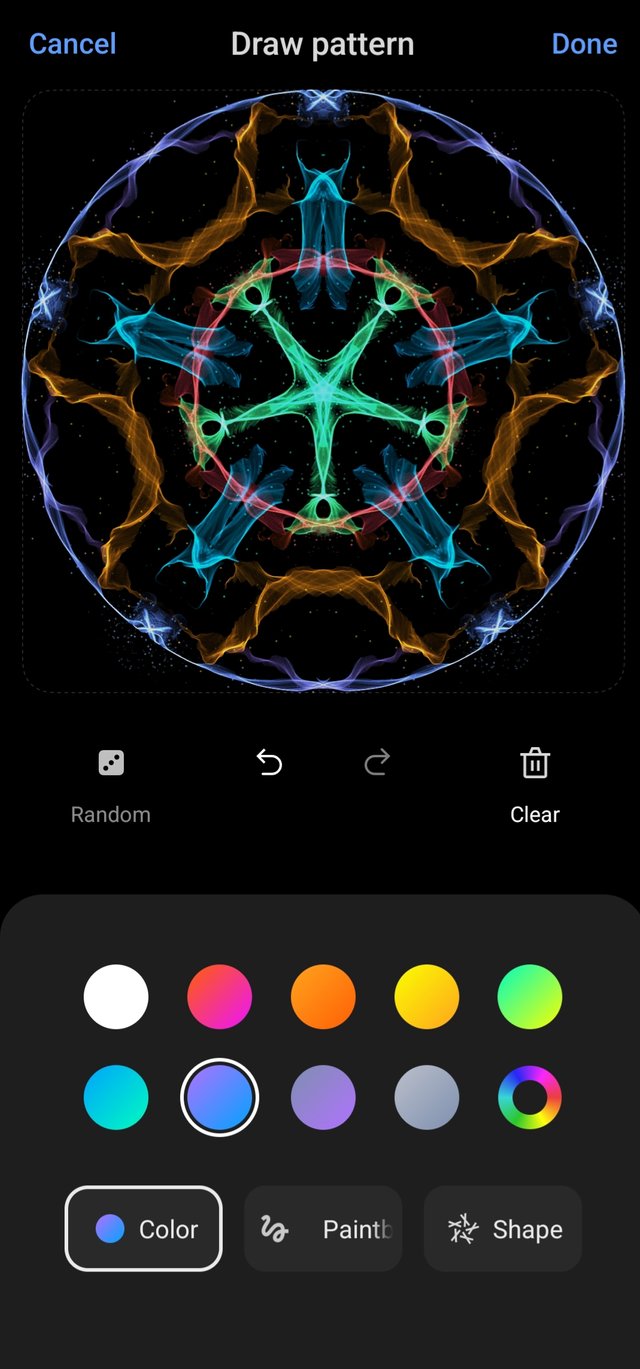
Task: Select the yellow color swatch
Action: pos(427,996)
